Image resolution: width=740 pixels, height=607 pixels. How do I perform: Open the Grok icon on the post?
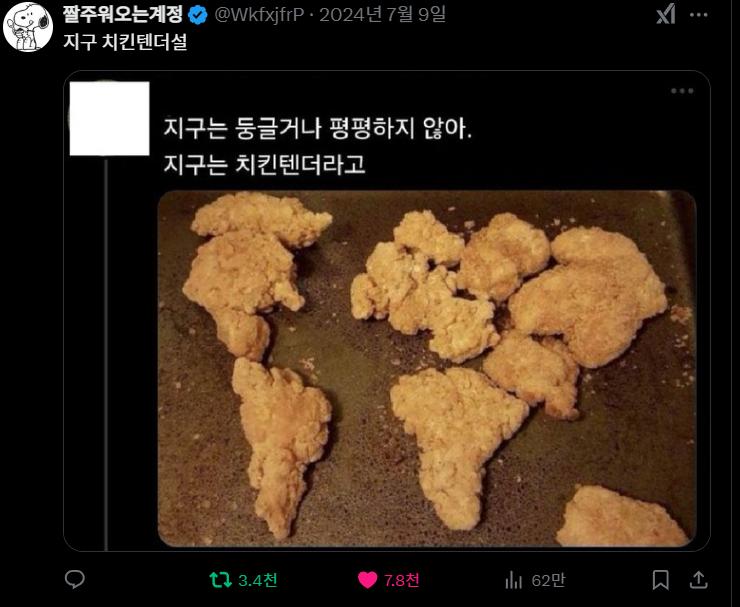665,14
